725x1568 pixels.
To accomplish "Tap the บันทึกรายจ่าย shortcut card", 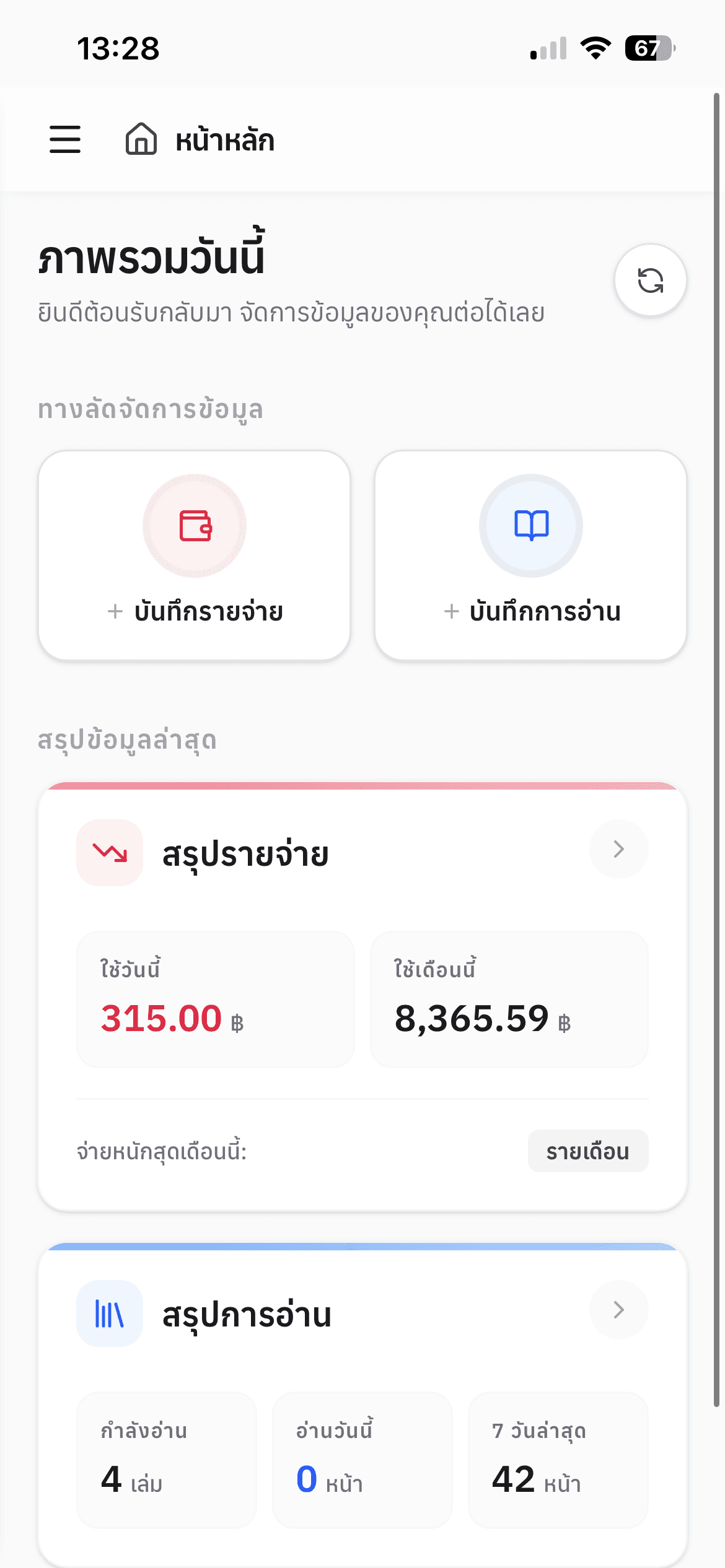I will tap(195, 555).
